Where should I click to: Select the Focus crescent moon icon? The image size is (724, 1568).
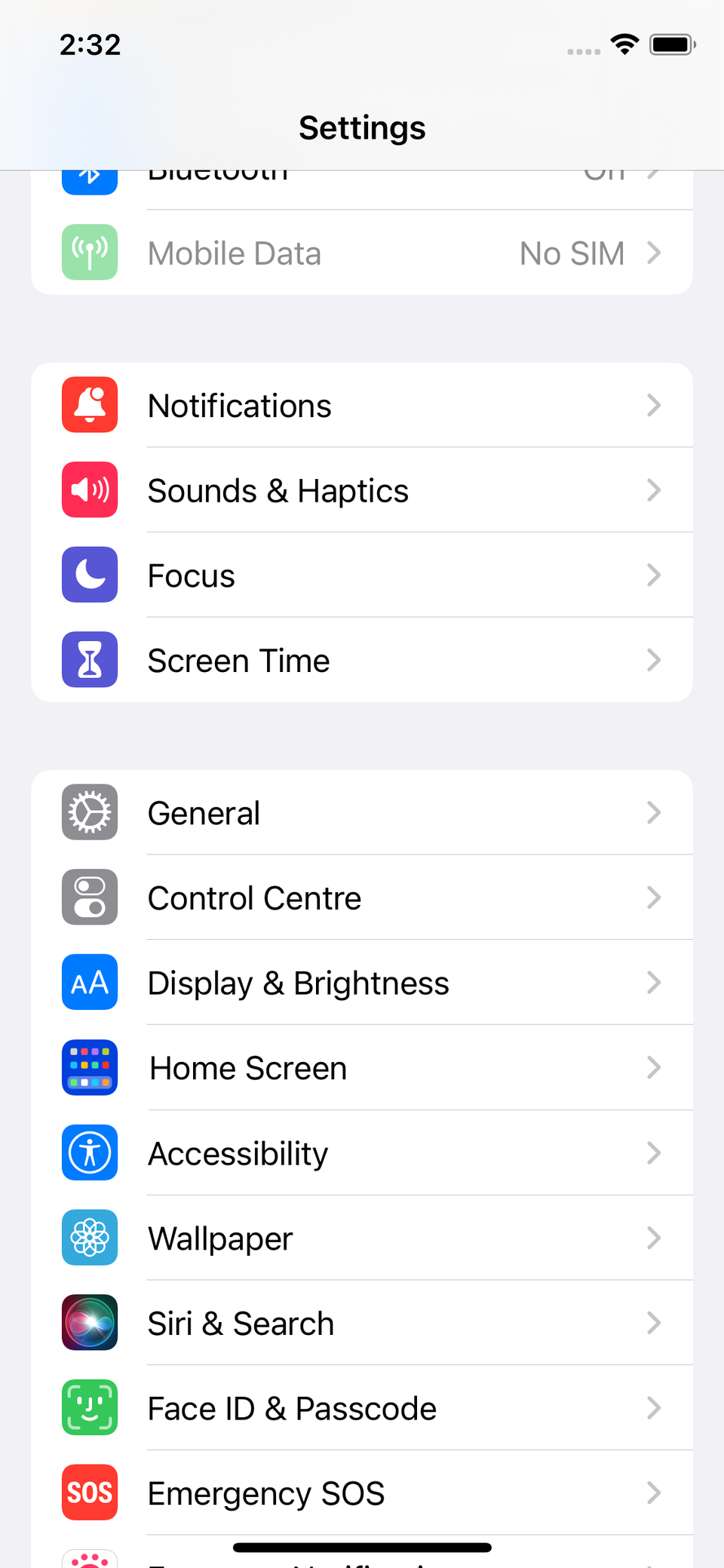(89, 575)
